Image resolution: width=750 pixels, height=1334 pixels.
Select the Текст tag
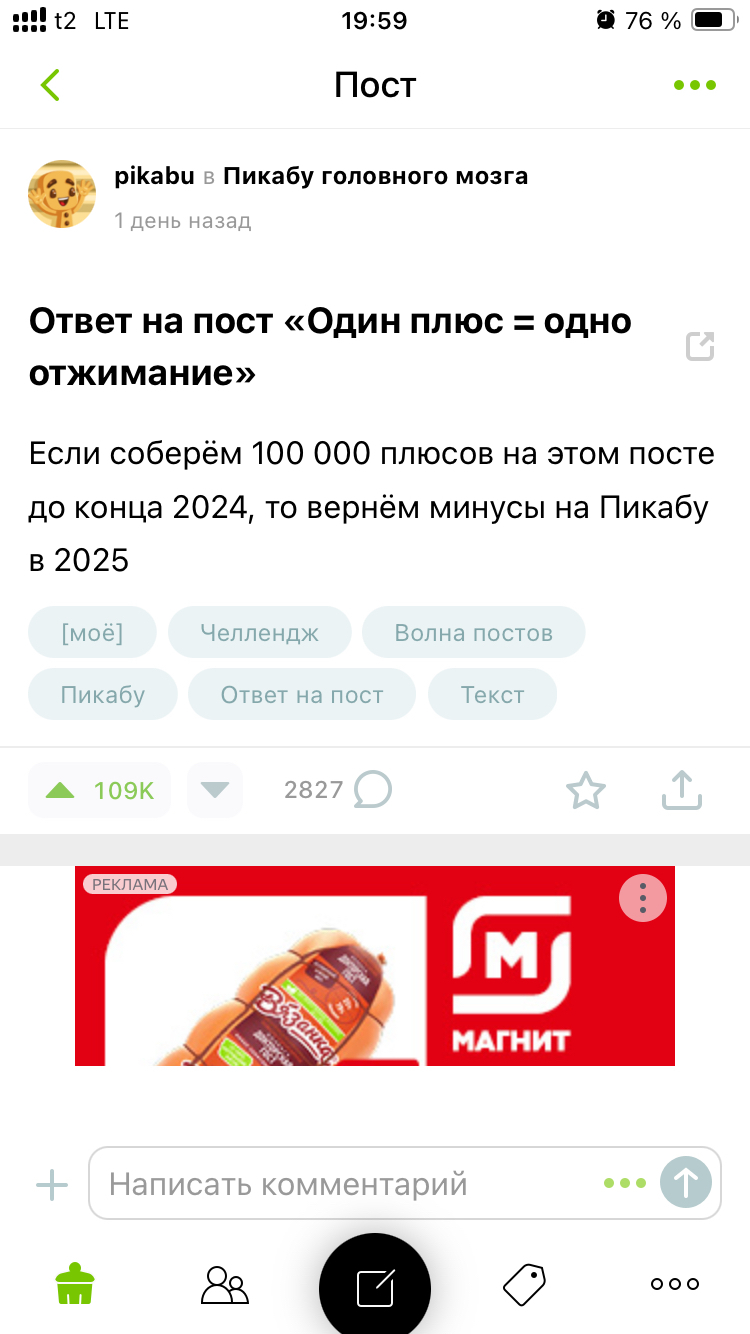pyautogui.click(x=492, y=695)
